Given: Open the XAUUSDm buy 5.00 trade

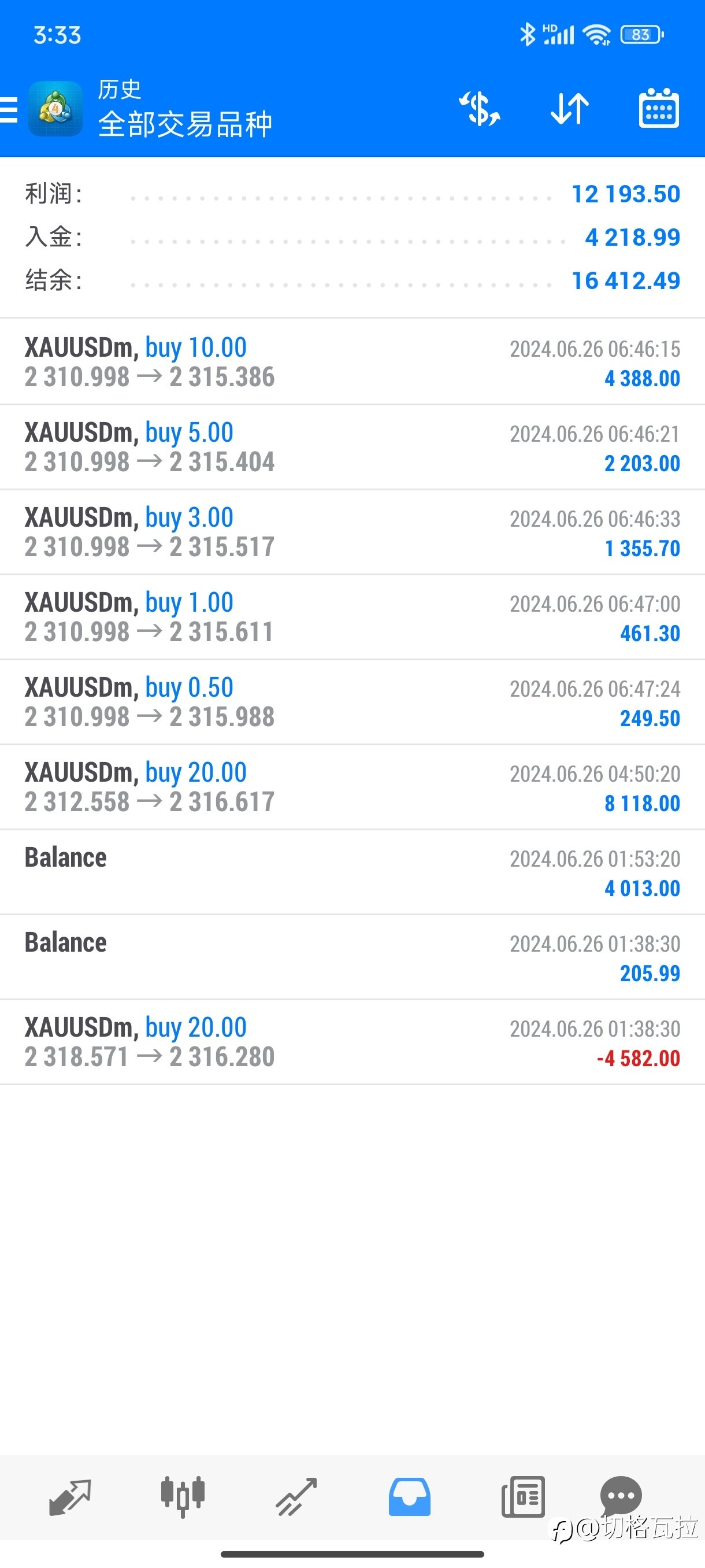Looking at the screenshot, I should [x=352, y=447].
